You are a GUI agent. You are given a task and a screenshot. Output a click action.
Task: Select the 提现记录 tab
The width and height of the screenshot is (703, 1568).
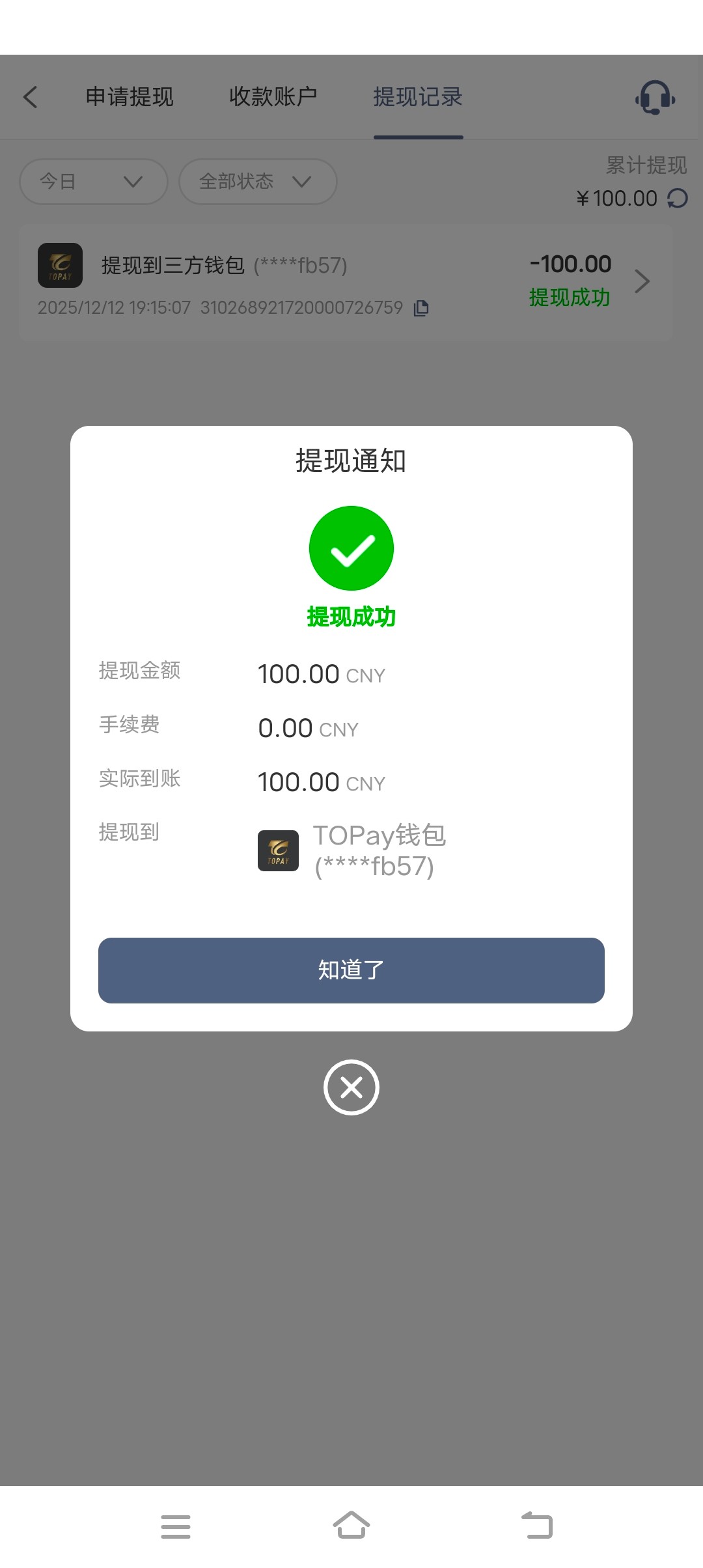pos(418,97)
